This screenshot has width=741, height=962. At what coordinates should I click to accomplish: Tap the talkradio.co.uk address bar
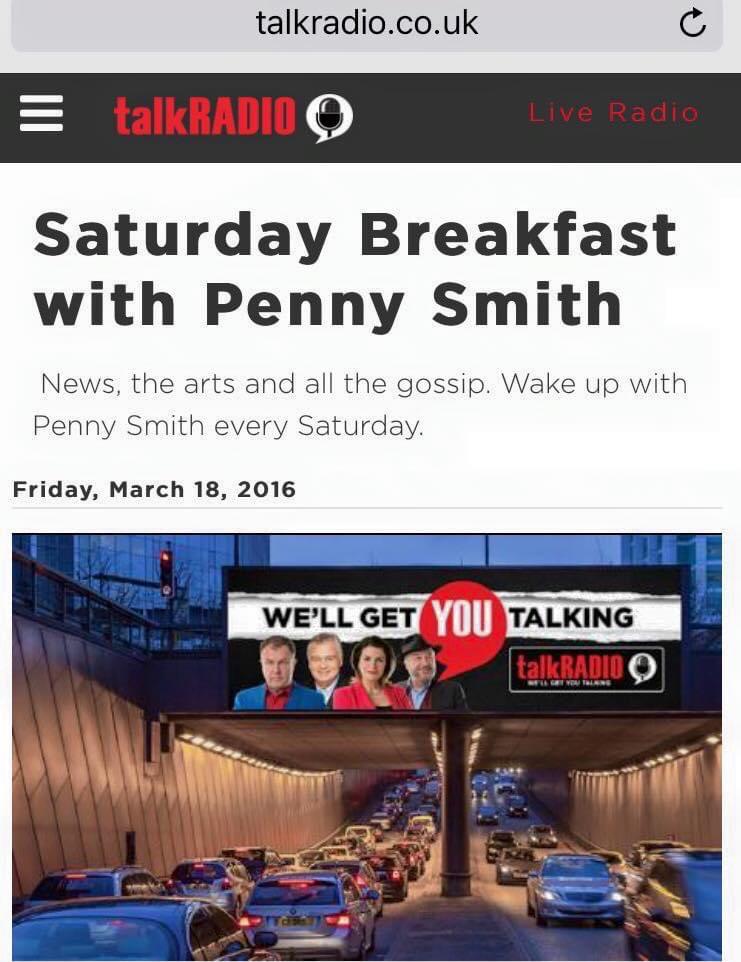[366, 23]
